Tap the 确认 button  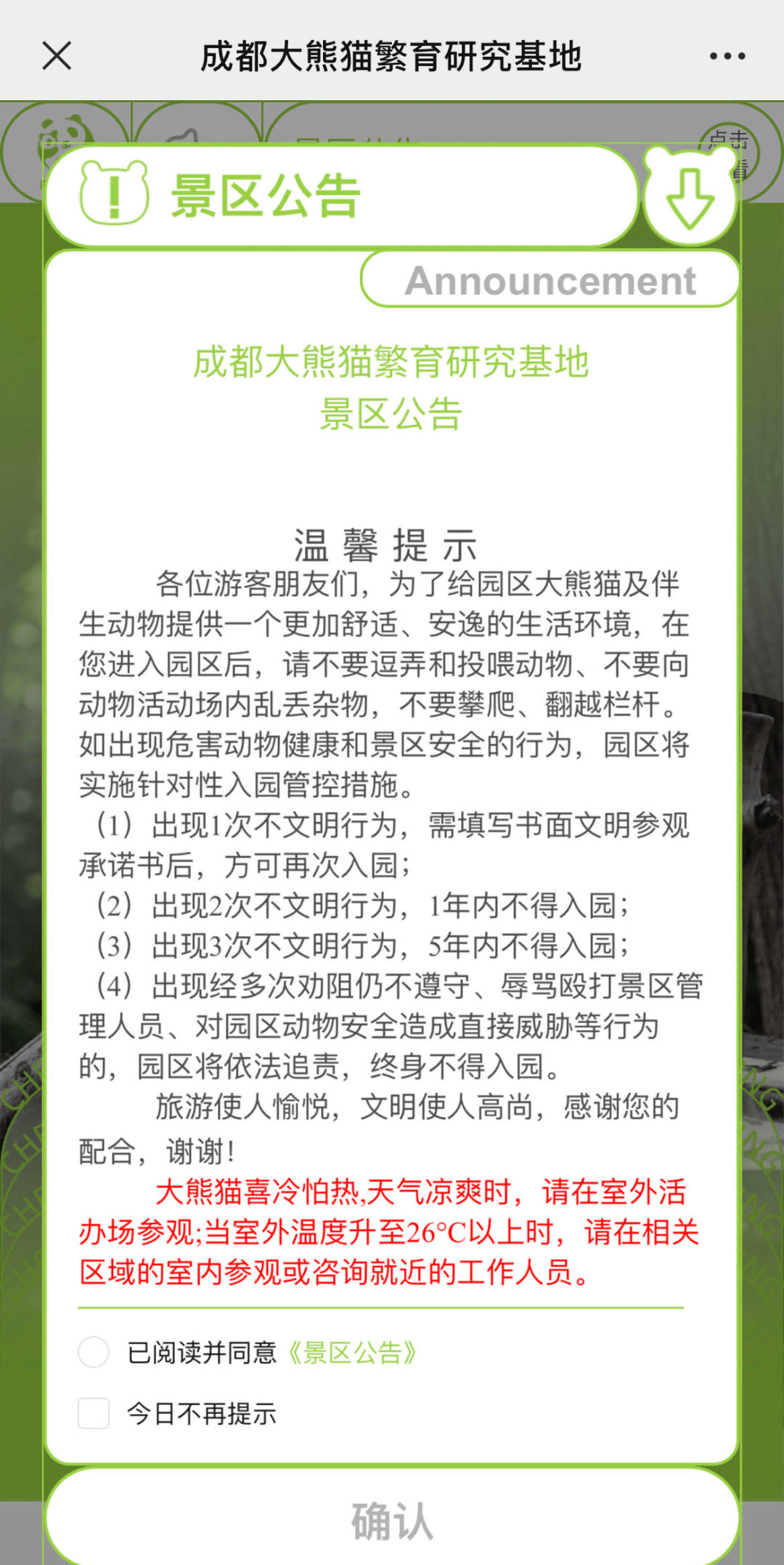392,1521
